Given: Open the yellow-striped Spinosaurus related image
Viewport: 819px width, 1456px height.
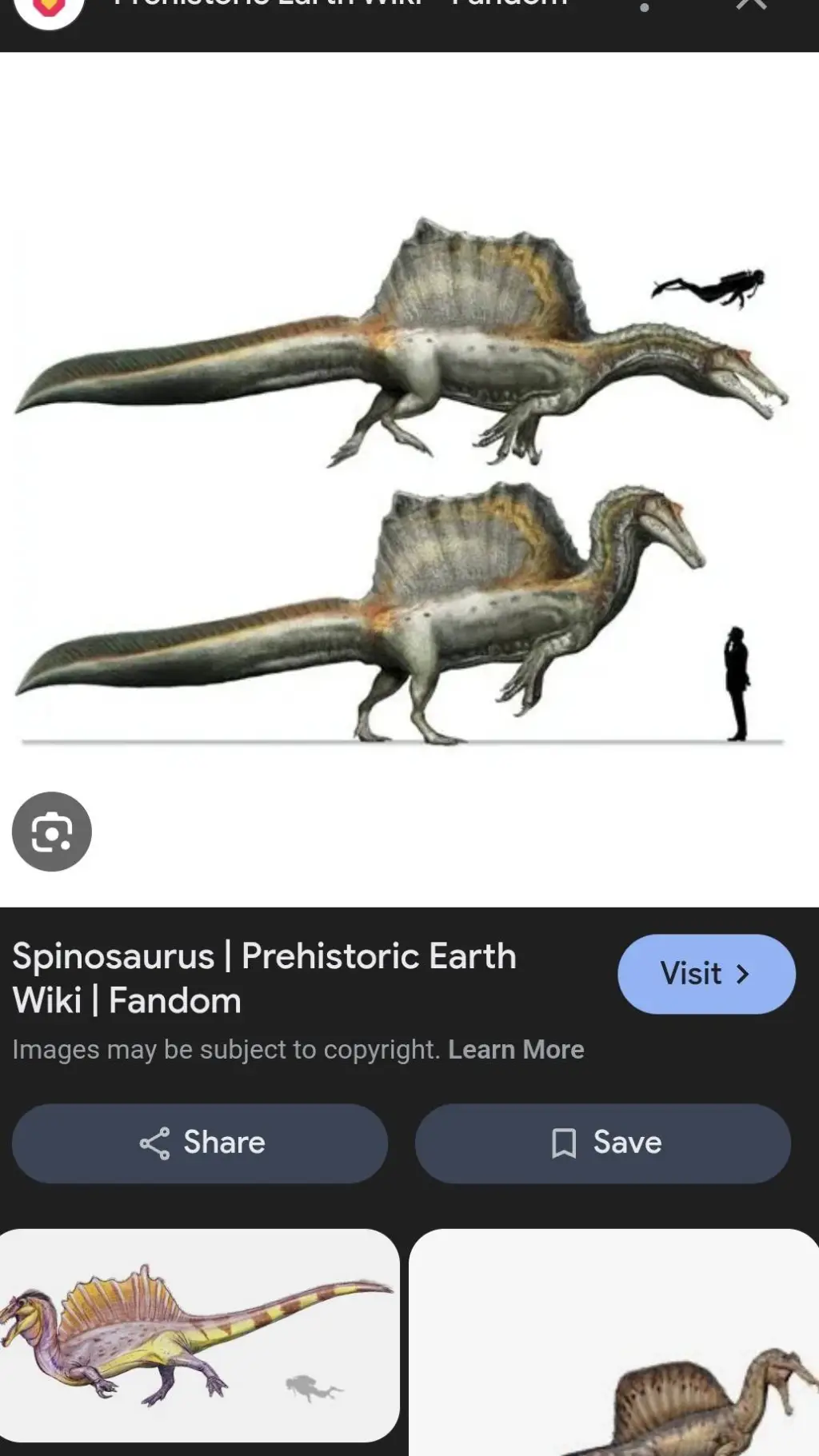Looking at the screenshot, I should pos(198,1334).
